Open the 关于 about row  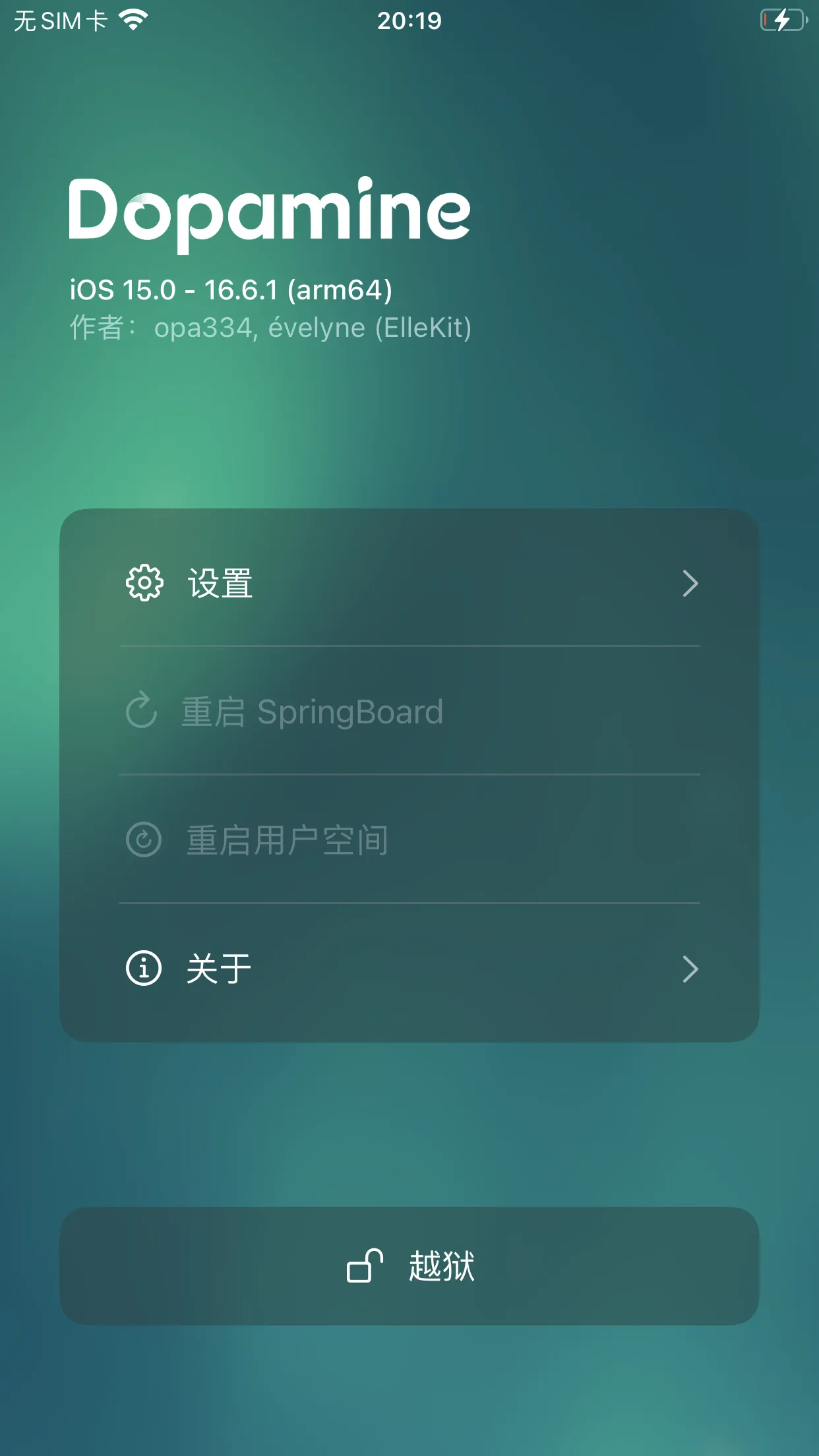point(409,968)
